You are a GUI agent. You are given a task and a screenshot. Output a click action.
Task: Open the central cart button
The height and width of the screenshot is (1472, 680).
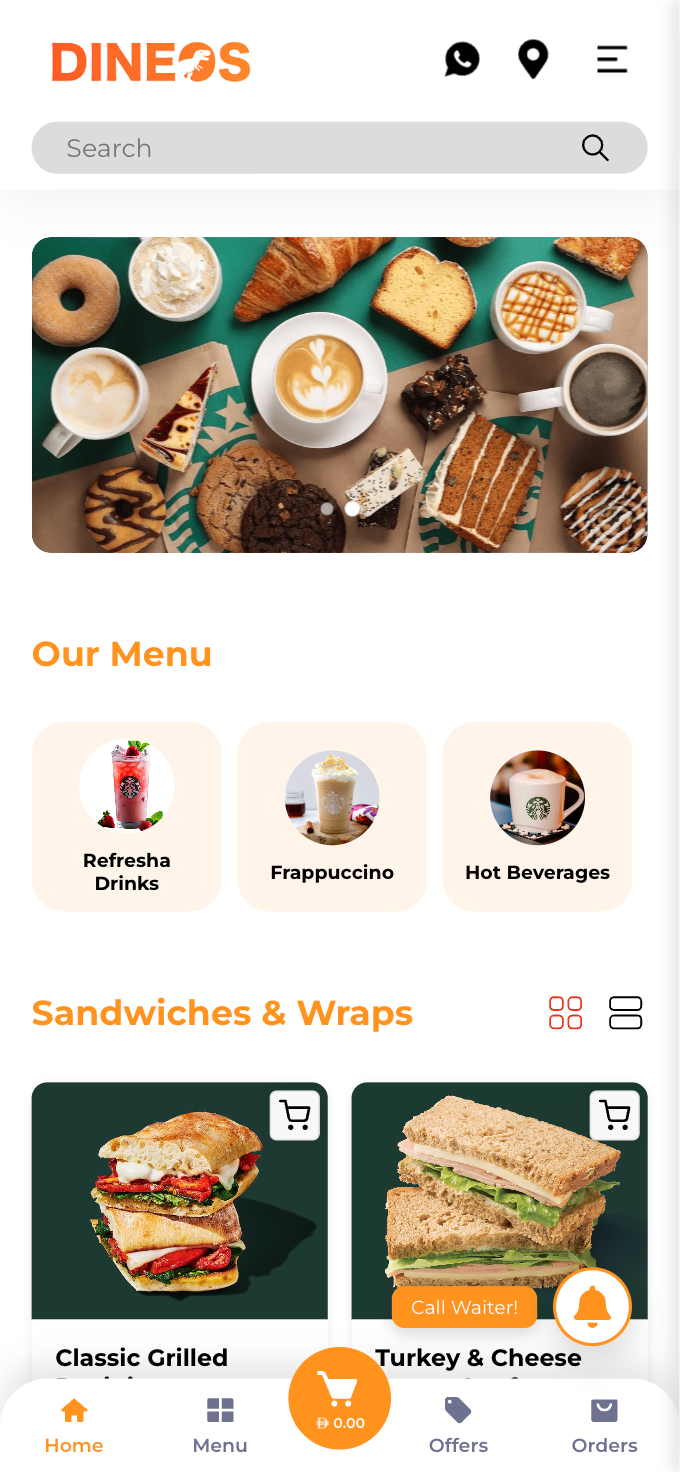click(340, 1398)
